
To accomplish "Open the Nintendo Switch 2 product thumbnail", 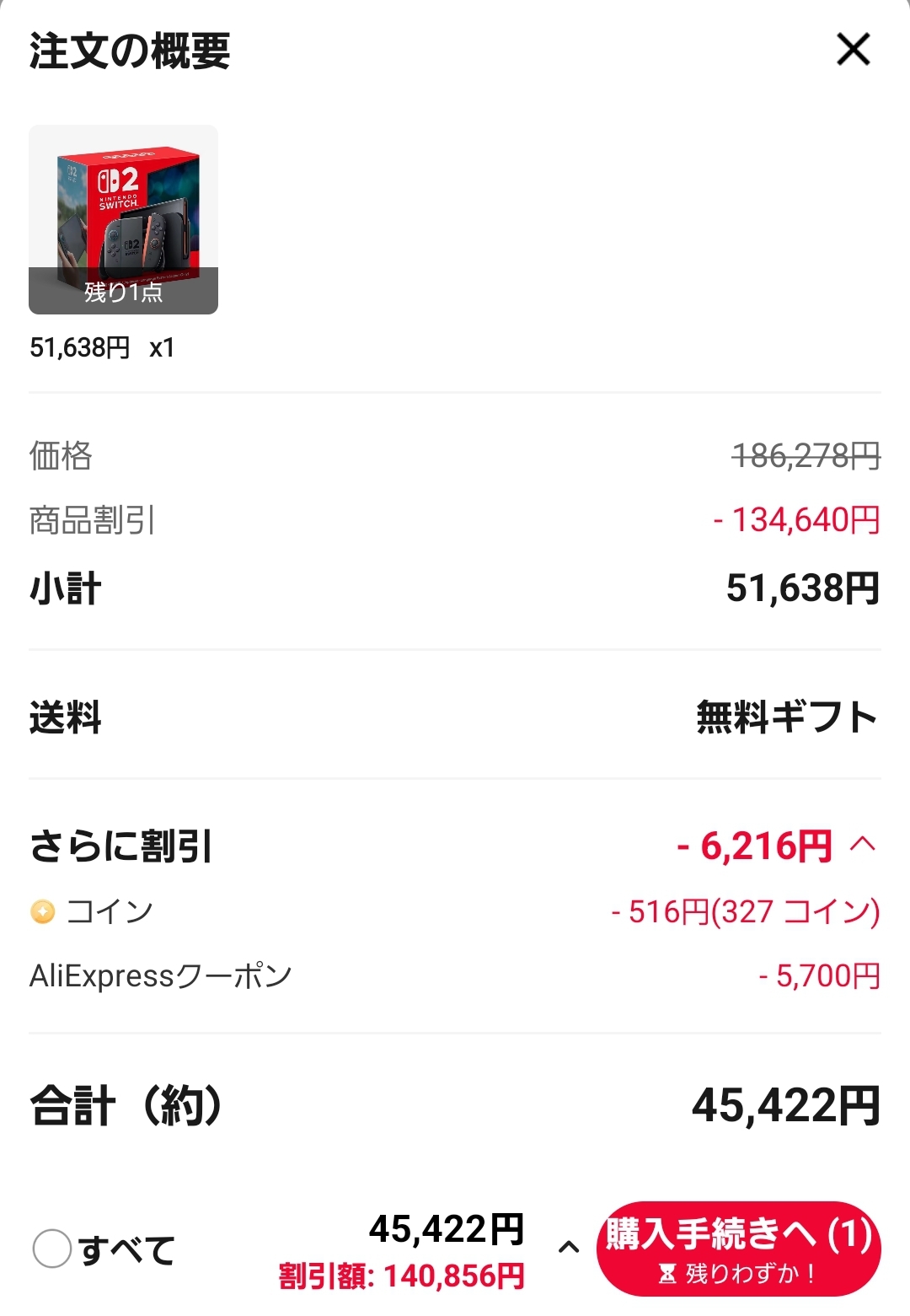I will pyautogui.click(x=123, y=219).
